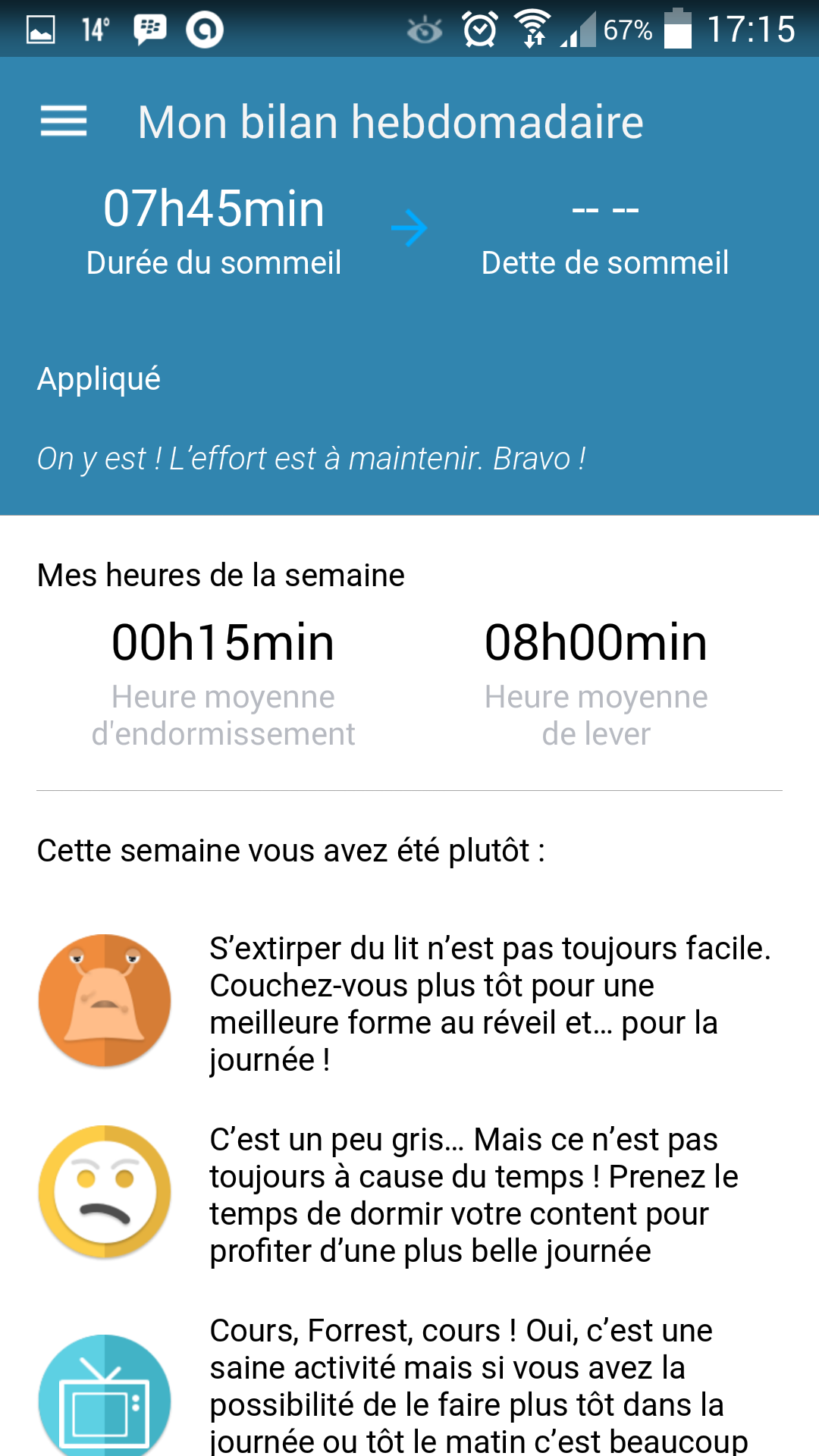819x1456 pixels.
Task: Tap the blue arrow next to sleep duration
Action: tap(409, 228)
